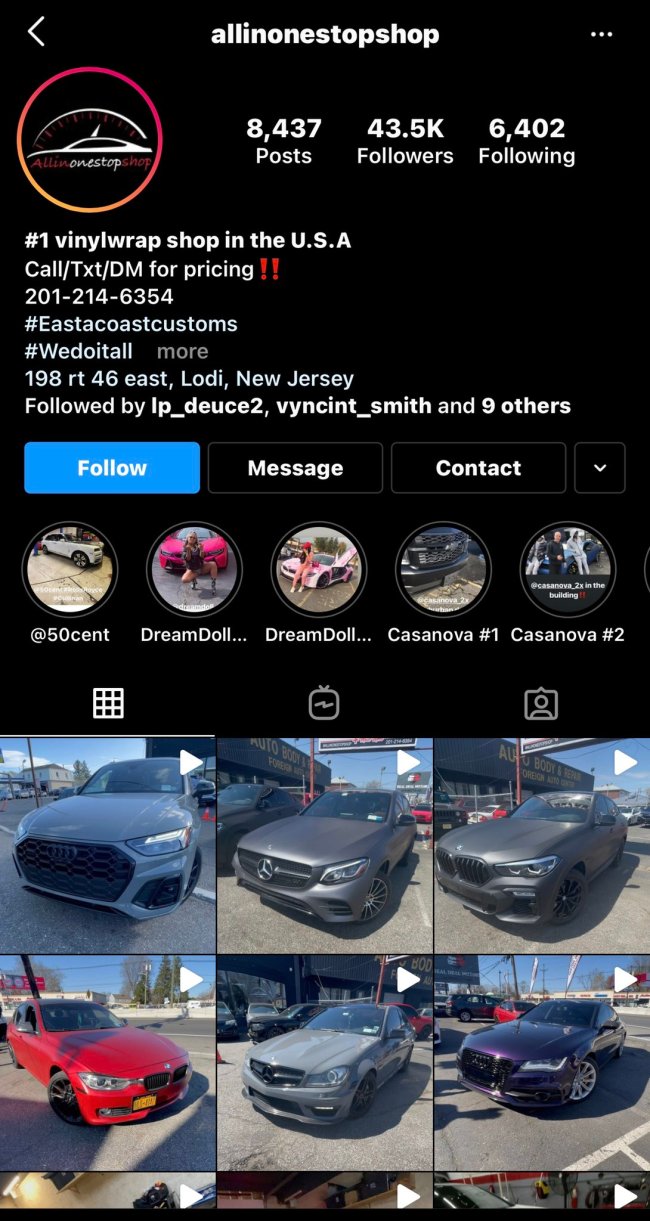Open the Lodi, New Jersey address link
The height and width of the screenshot is (1221, 650).
pos(189,379)
